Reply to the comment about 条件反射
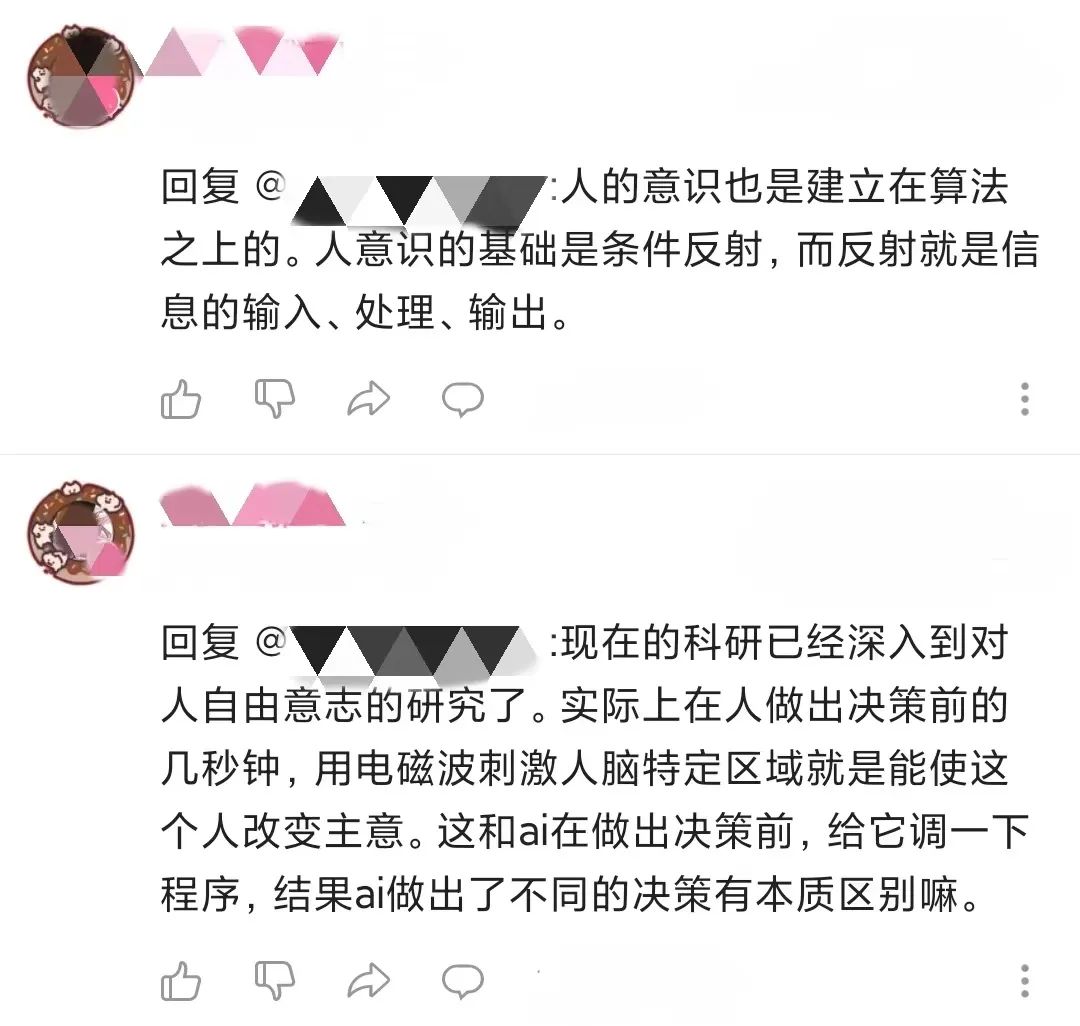 pyautogui.click(x=463, y=400)
